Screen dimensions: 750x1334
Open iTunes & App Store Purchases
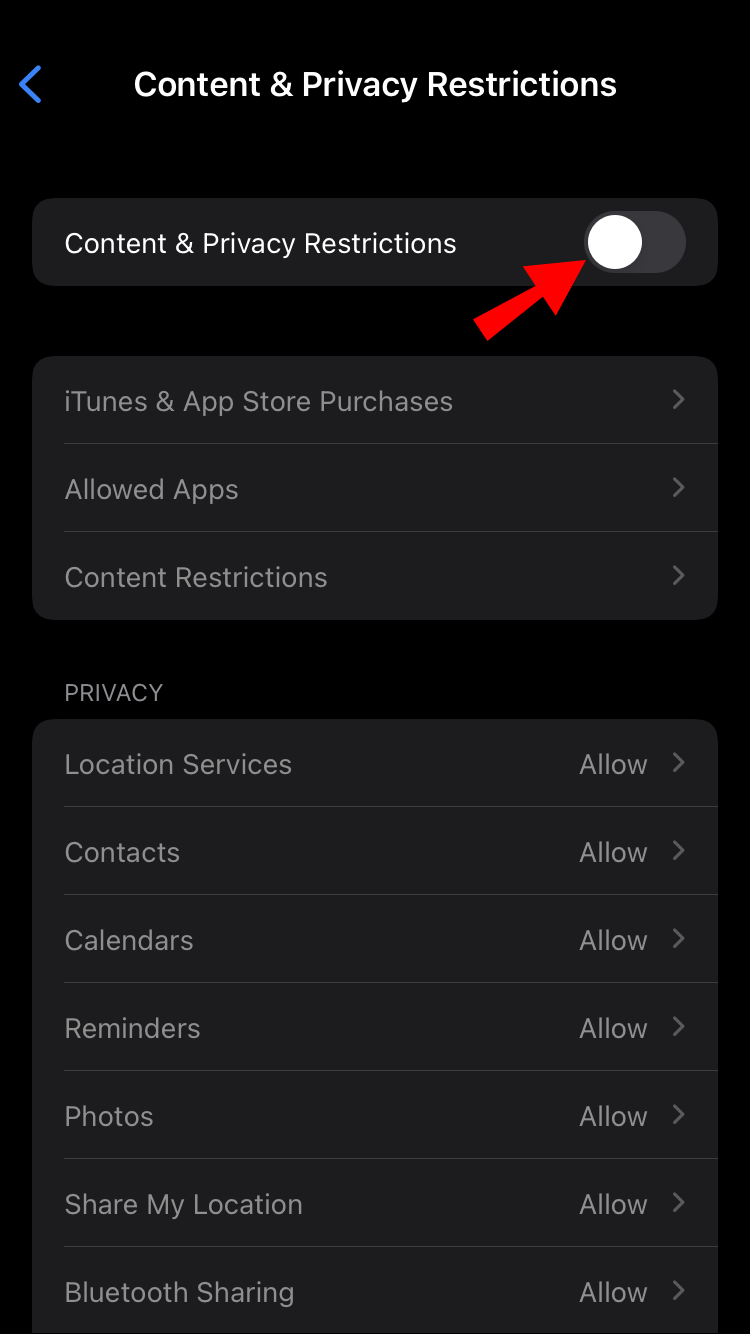click(375, 401)
